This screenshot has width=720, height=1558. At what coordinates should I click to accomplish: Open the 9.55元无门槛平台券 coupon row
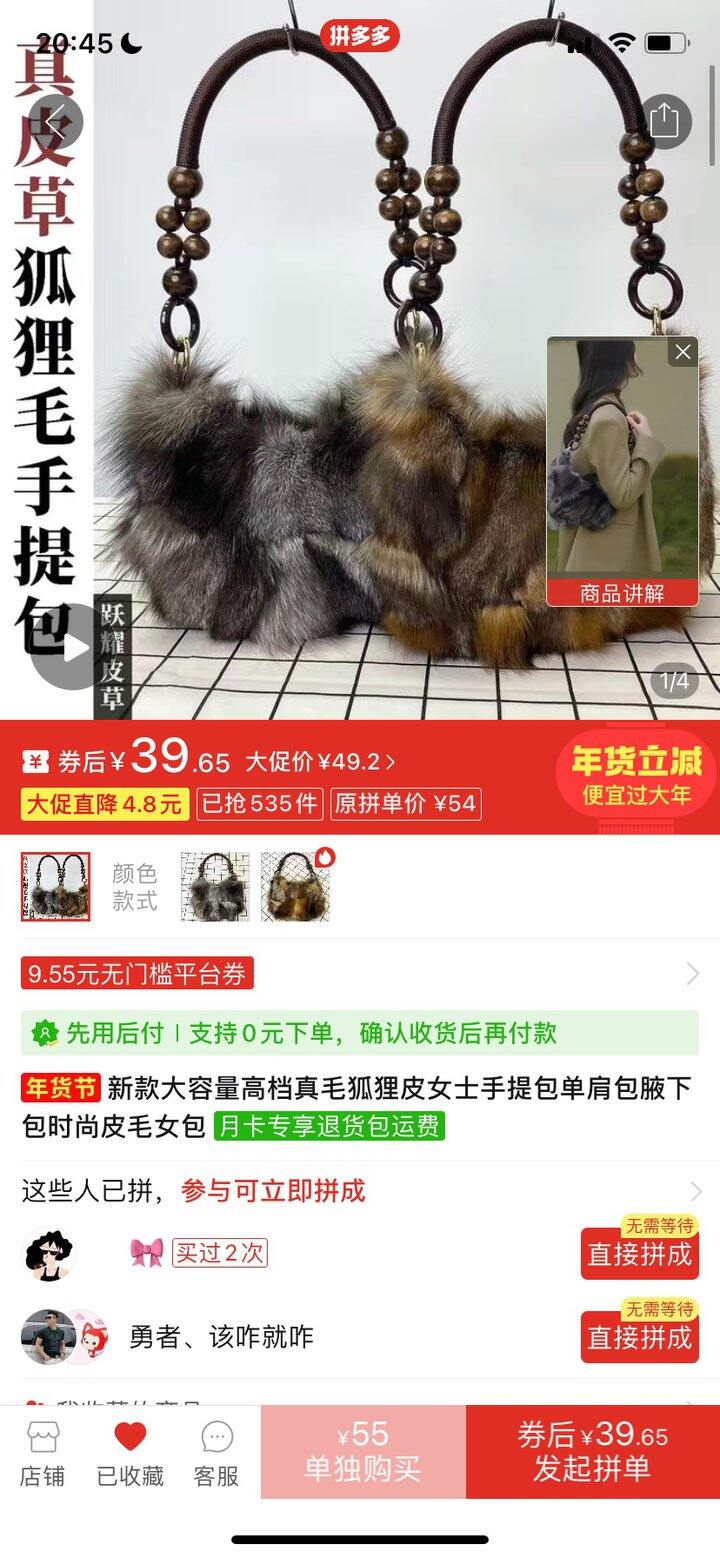pos(360,973)
